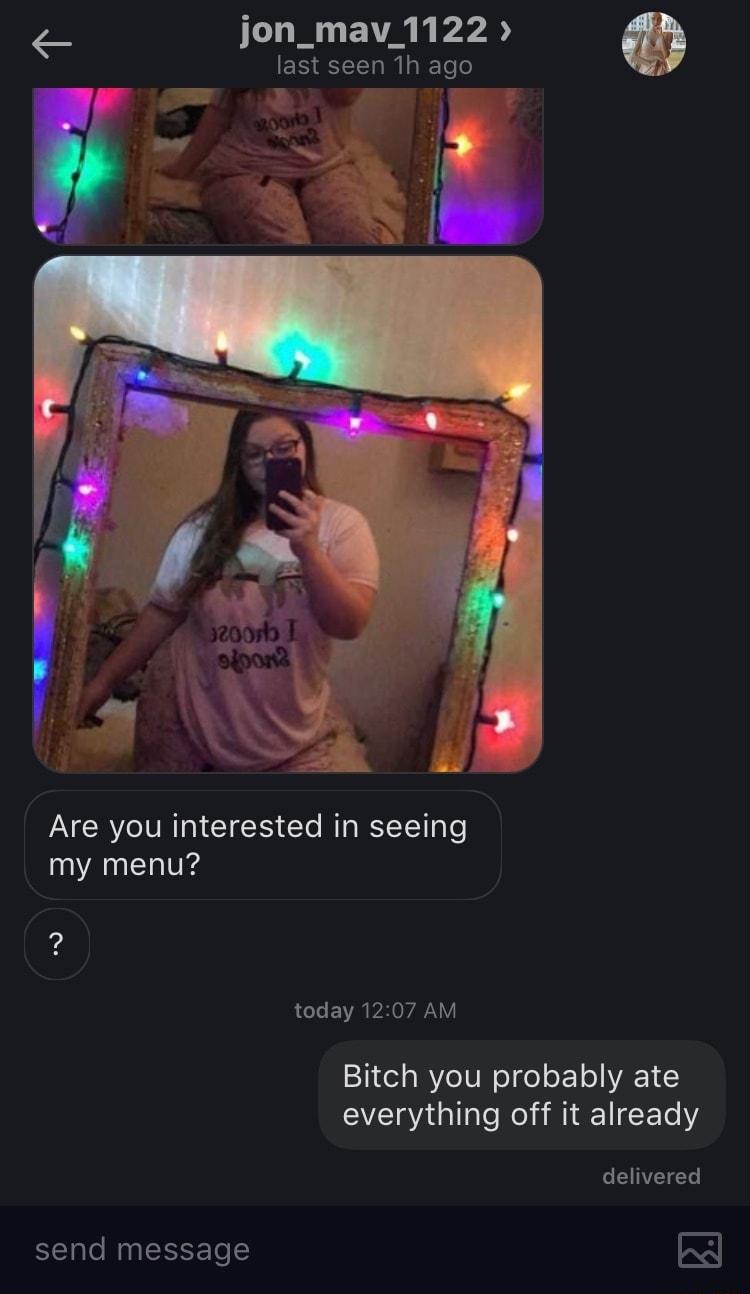Screen dimensions: 750x1294
Task: Attach an image with the picture icon
Action: pyautogui.click(x=699, y=1249)
